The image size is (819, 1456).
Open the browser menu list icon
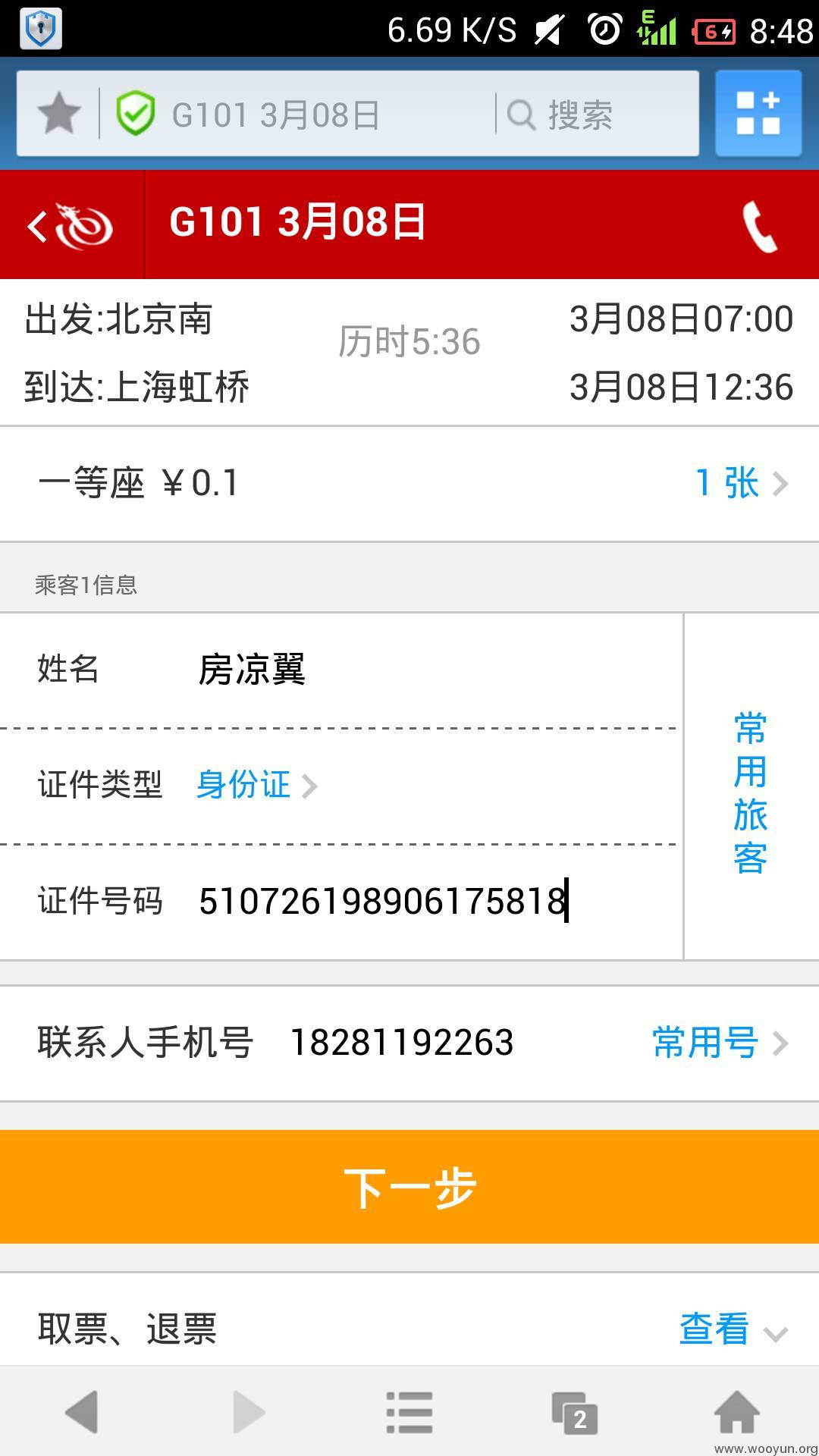point(409,1412)
